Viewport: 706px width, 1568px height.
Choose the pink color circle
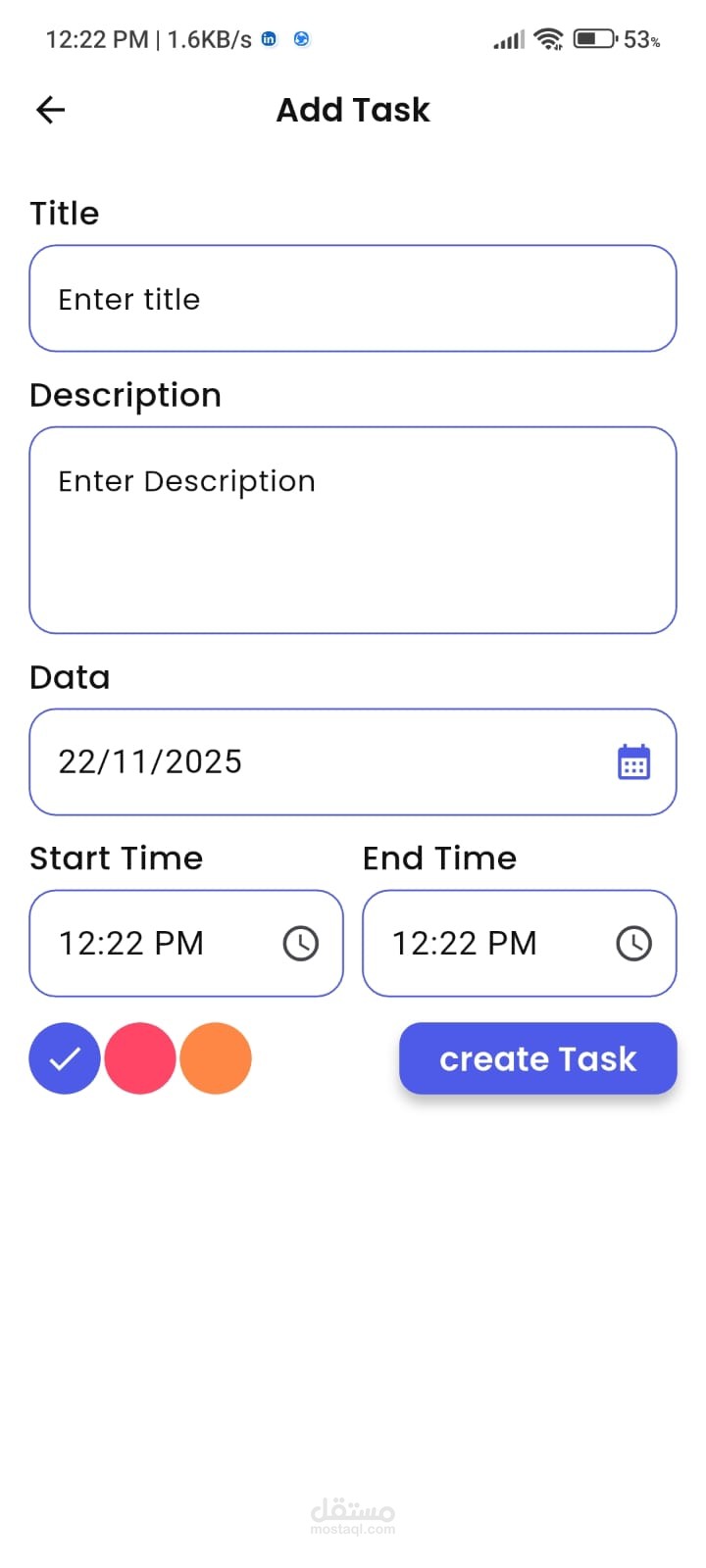coord(140,1058)
